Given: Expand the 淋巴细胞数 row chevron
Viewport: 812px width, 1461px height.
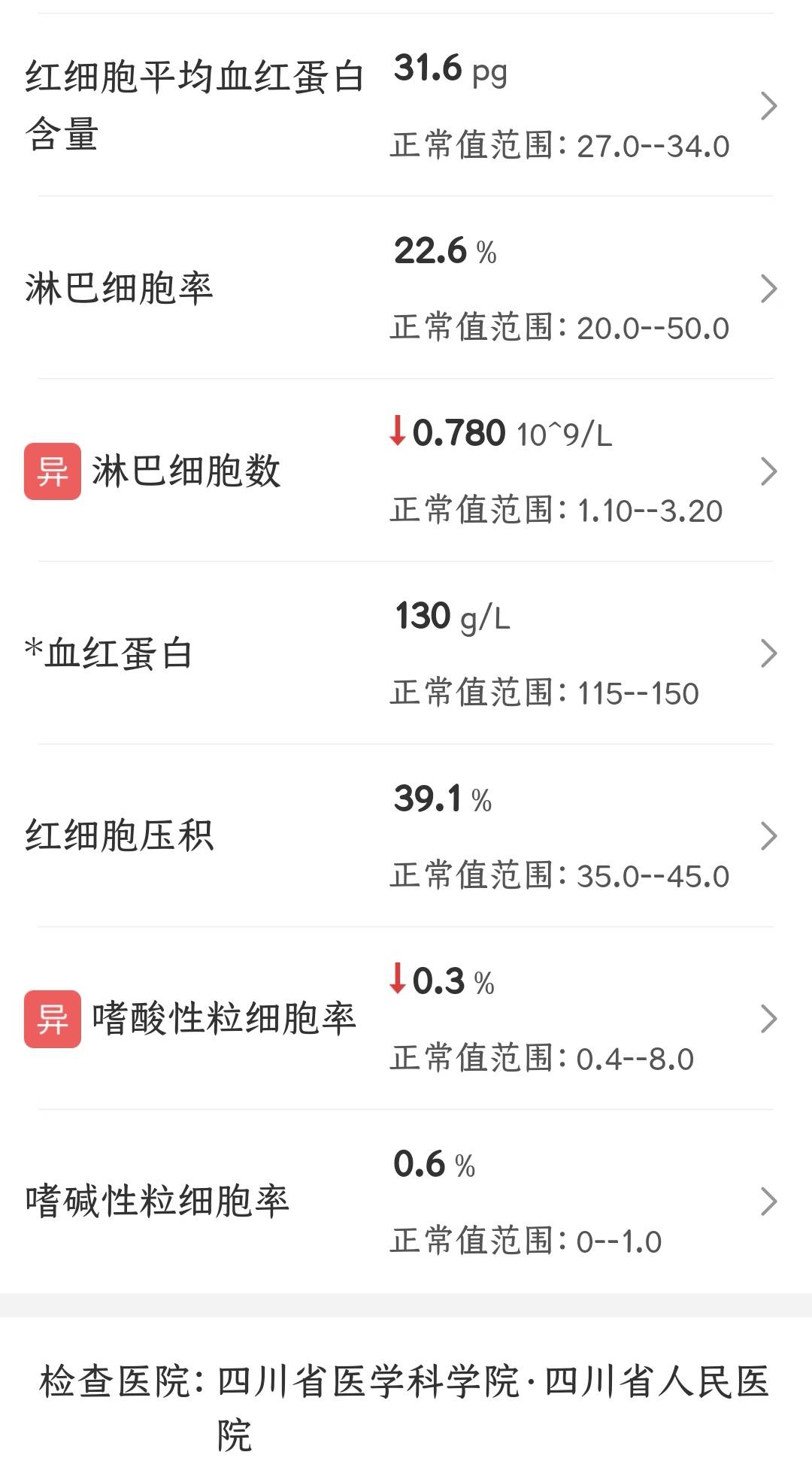Looking at the screenshot, I should pyautogui.click(x=768, y=472).
